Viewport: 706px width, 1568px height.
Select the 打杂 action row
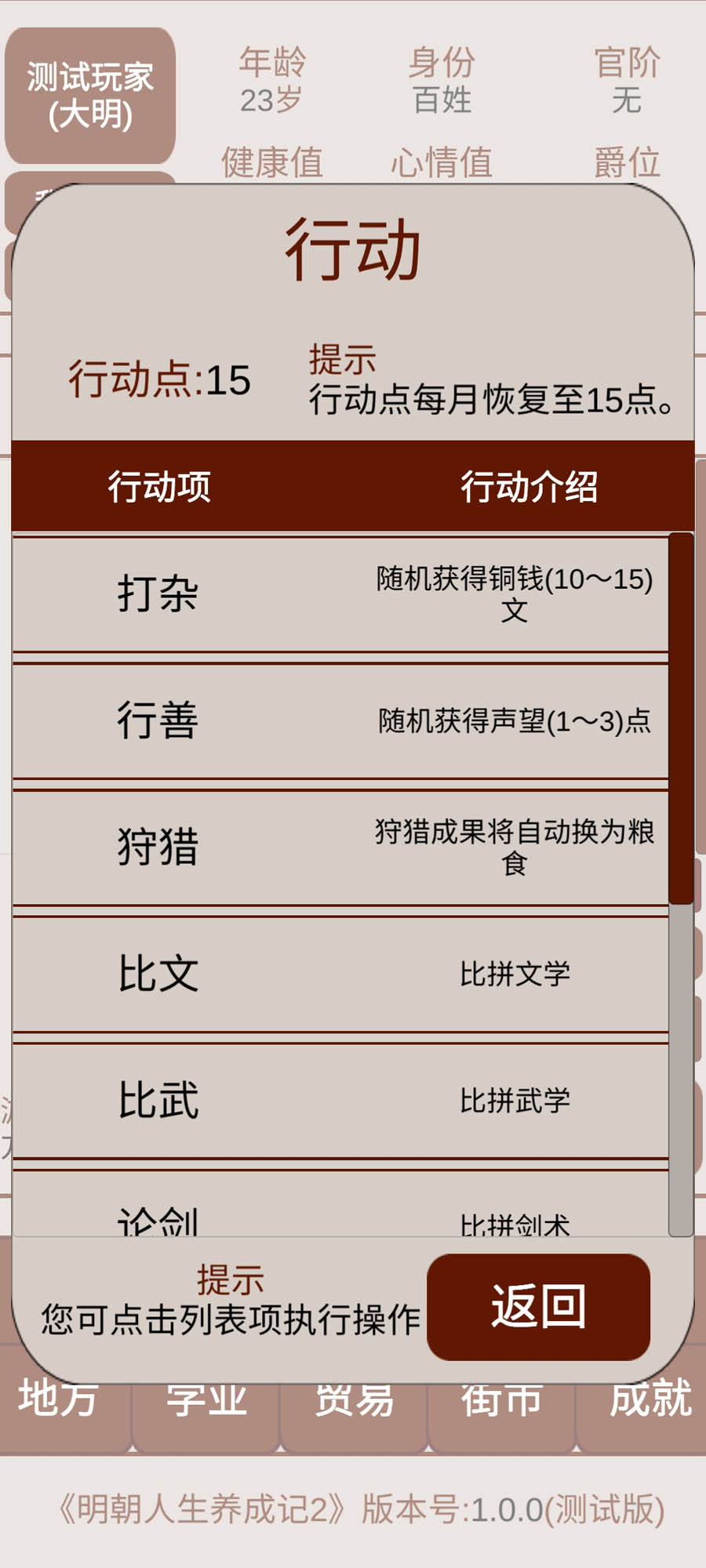pyautogui.click(x=340, y=594)
